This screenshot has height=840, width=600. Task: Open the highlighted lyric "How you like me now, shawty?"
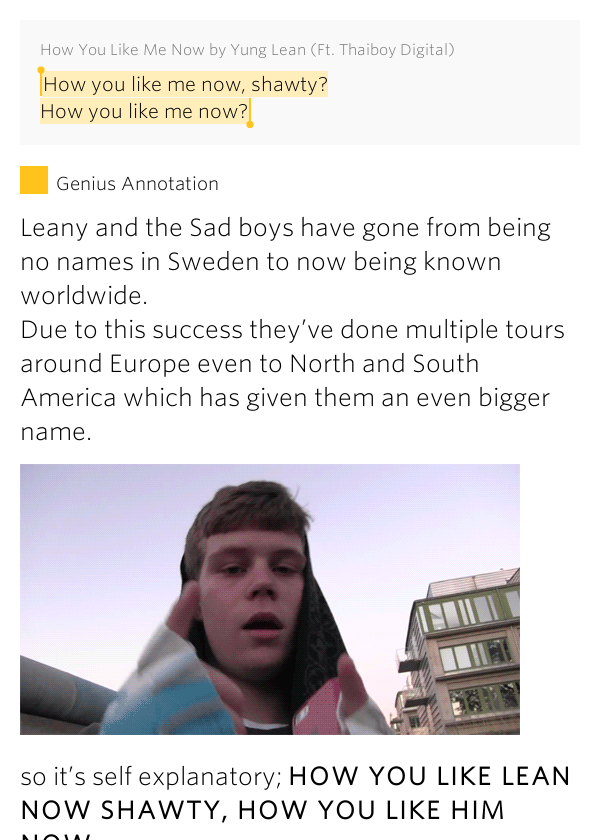point(185,85)
